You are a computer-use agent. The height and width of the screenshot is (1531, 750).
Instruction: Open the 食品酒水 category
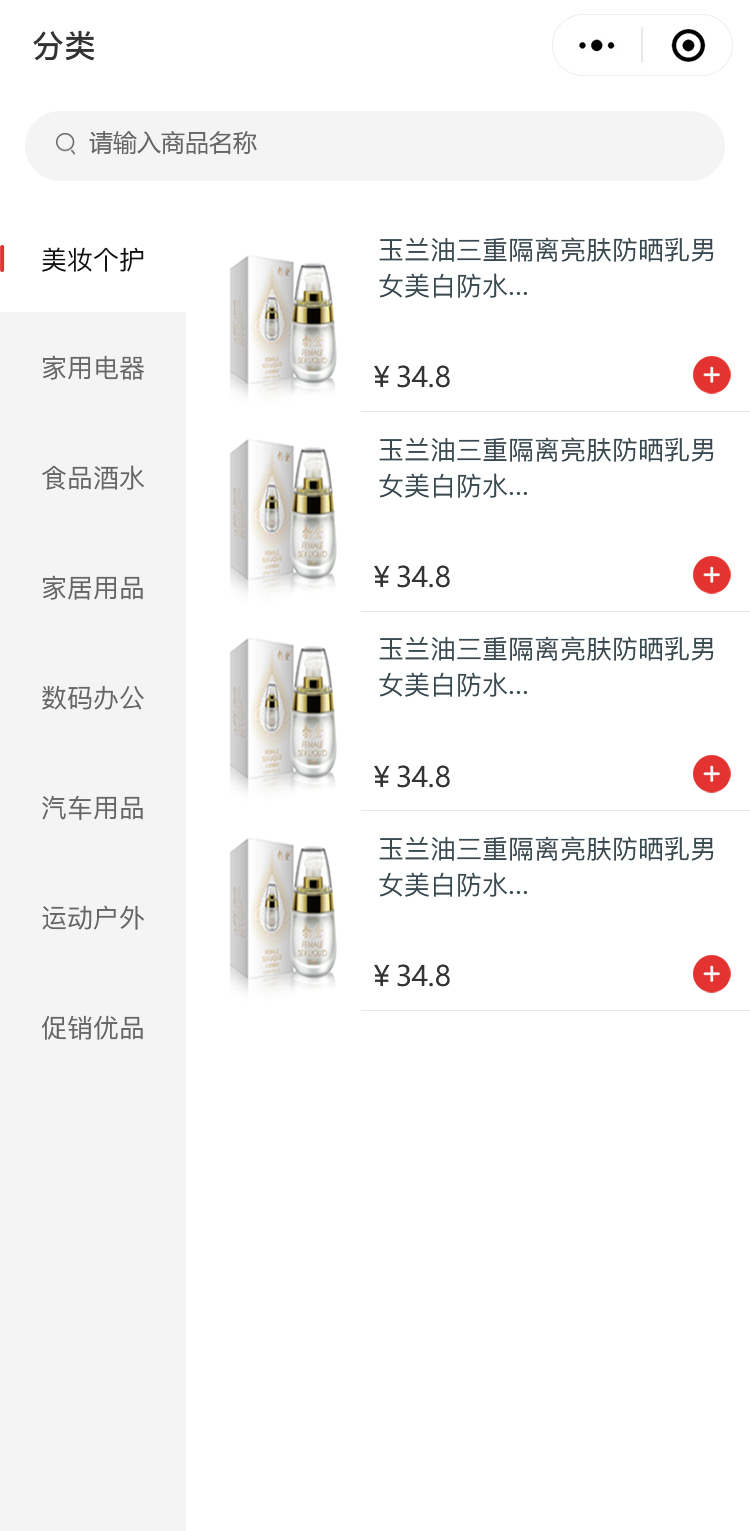[x=93, y=478]
